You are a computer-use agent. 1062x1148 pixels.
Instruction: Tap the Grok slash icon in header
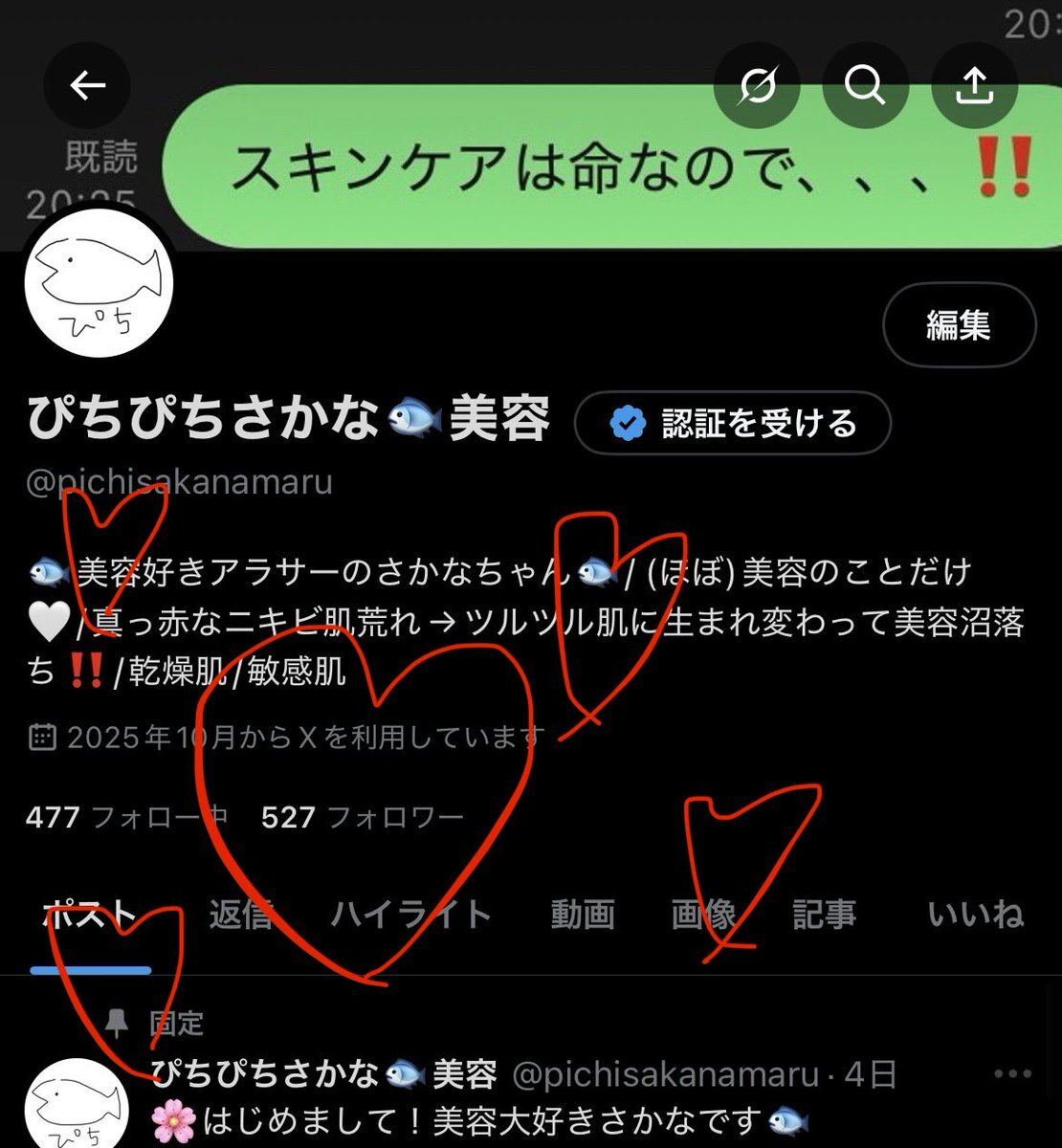point(757,86)
